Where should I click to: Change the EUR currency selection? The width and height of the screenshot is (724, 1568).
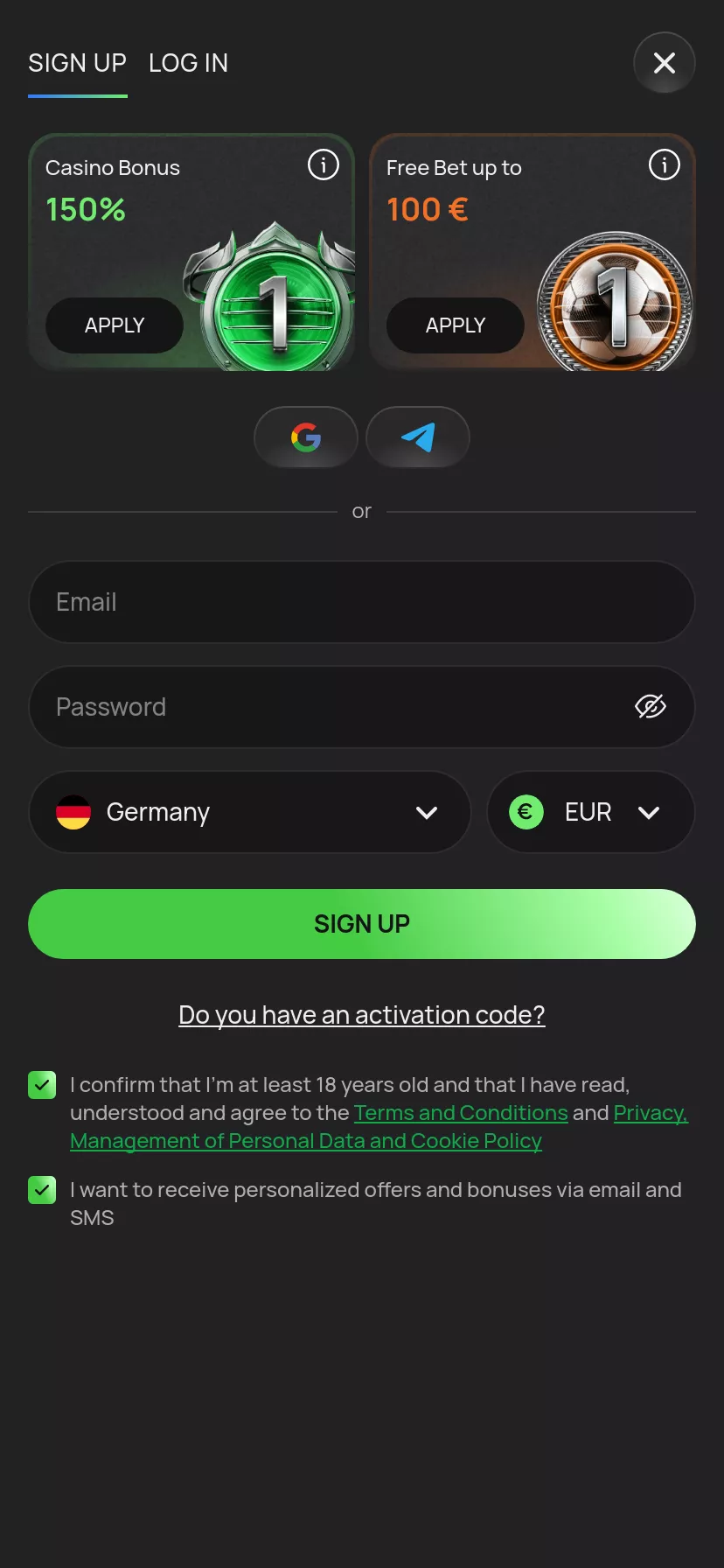pyautogui.click(x=590, y=812)
